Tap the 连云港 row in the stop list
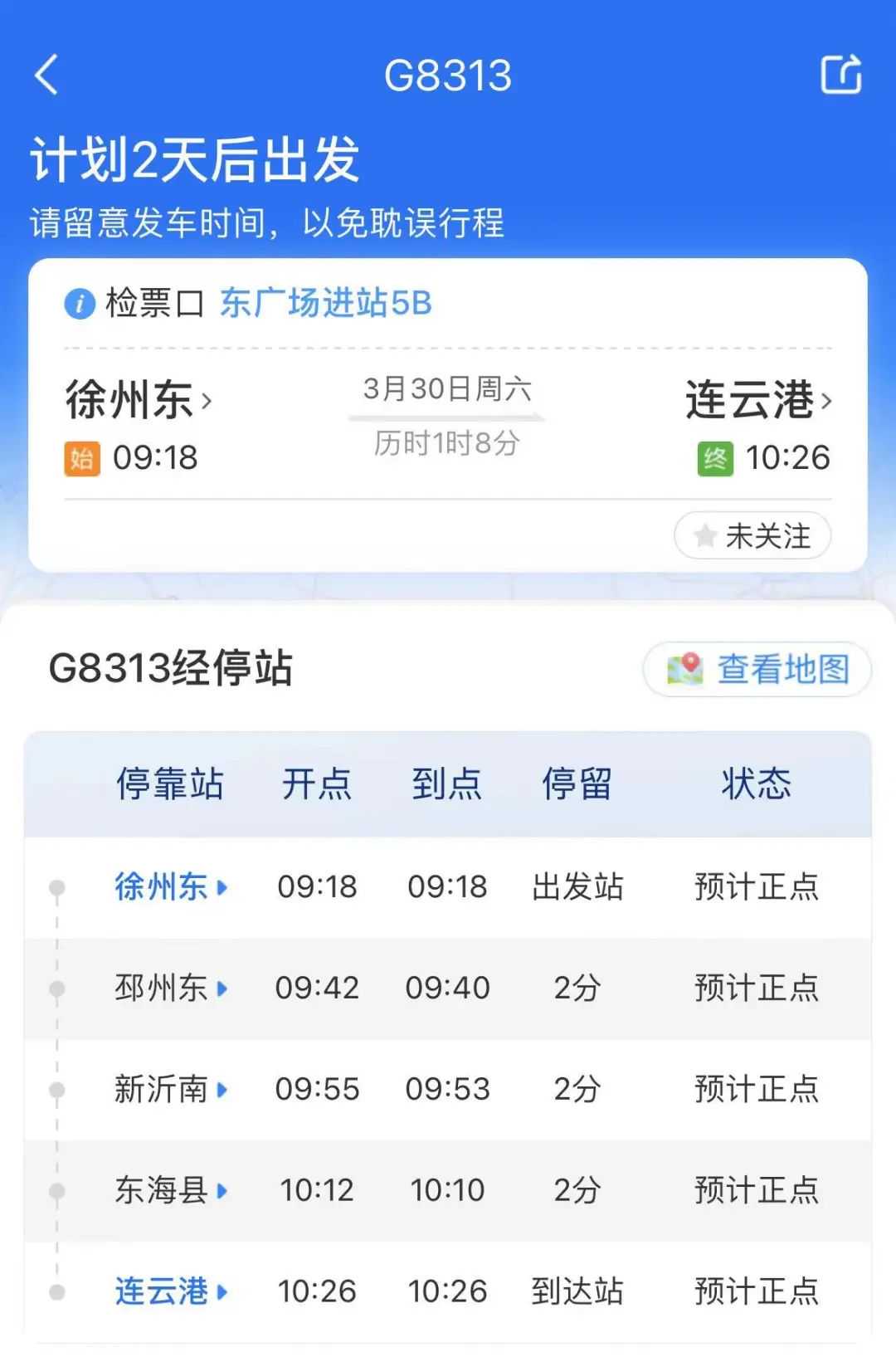896x1357 pixels. (x=170, y=1291)
